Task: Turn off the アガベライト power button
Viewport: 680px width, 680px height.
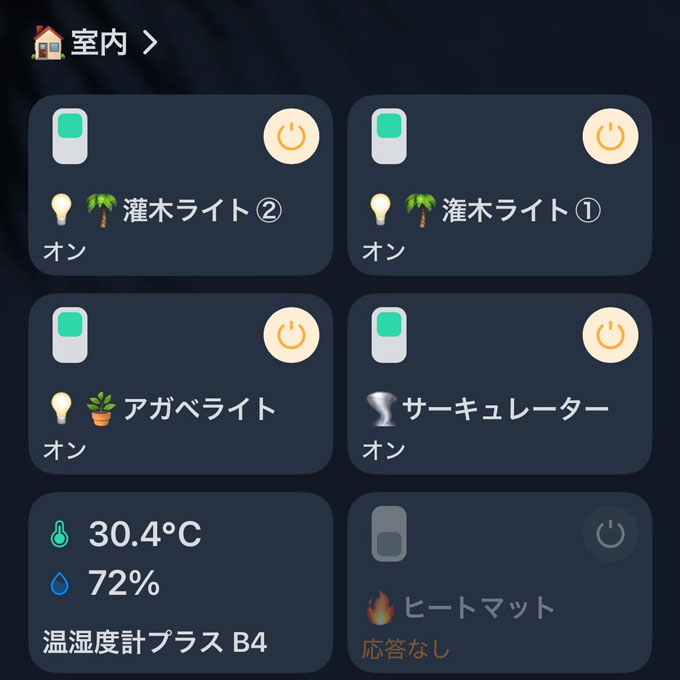Action: click(291, 334)
